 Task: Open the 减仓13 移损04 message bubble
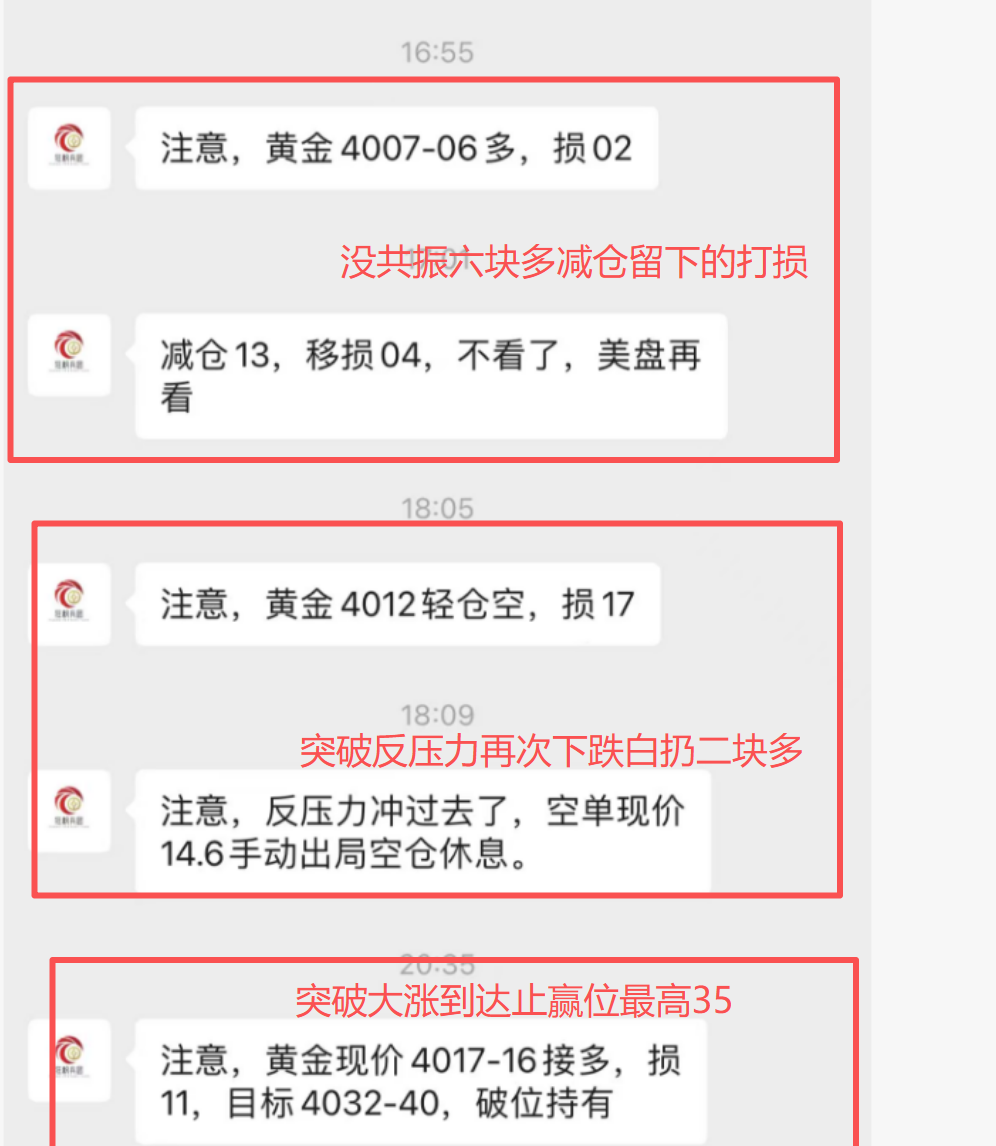click(430, 377)
